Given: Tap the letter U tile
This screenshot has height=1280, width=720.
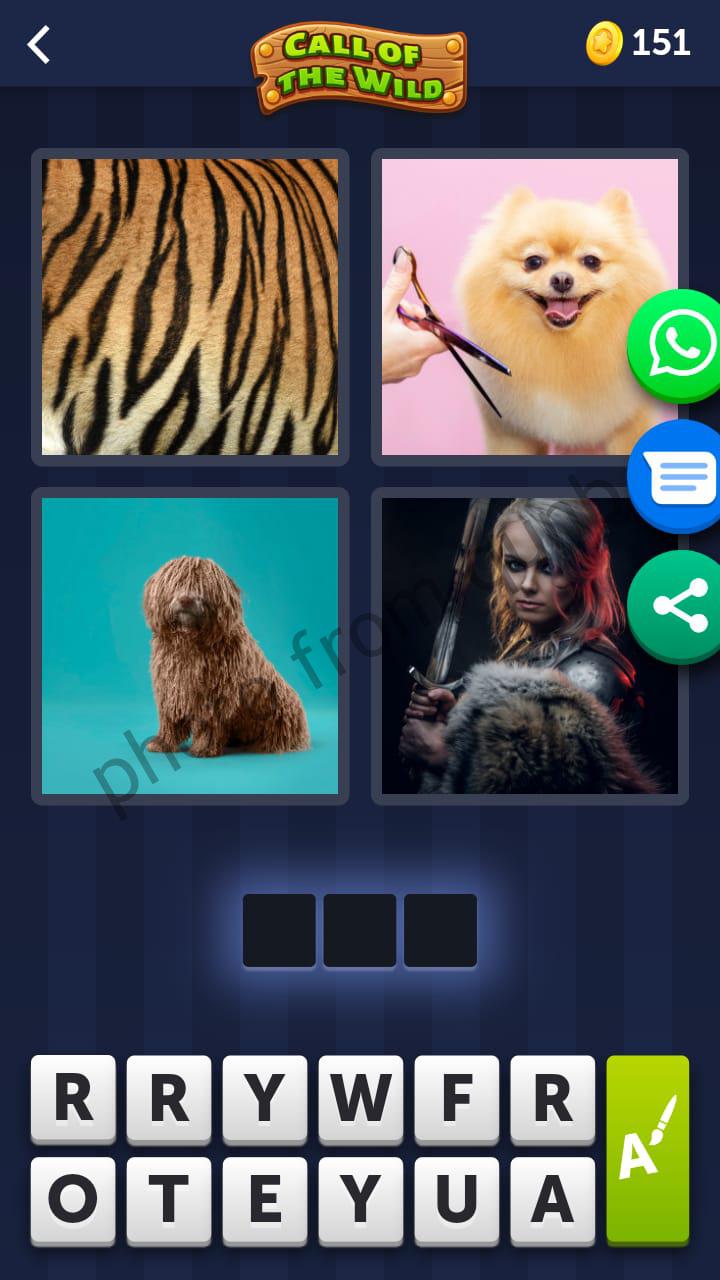Looking at the screenshot, I should [457, 1198].
